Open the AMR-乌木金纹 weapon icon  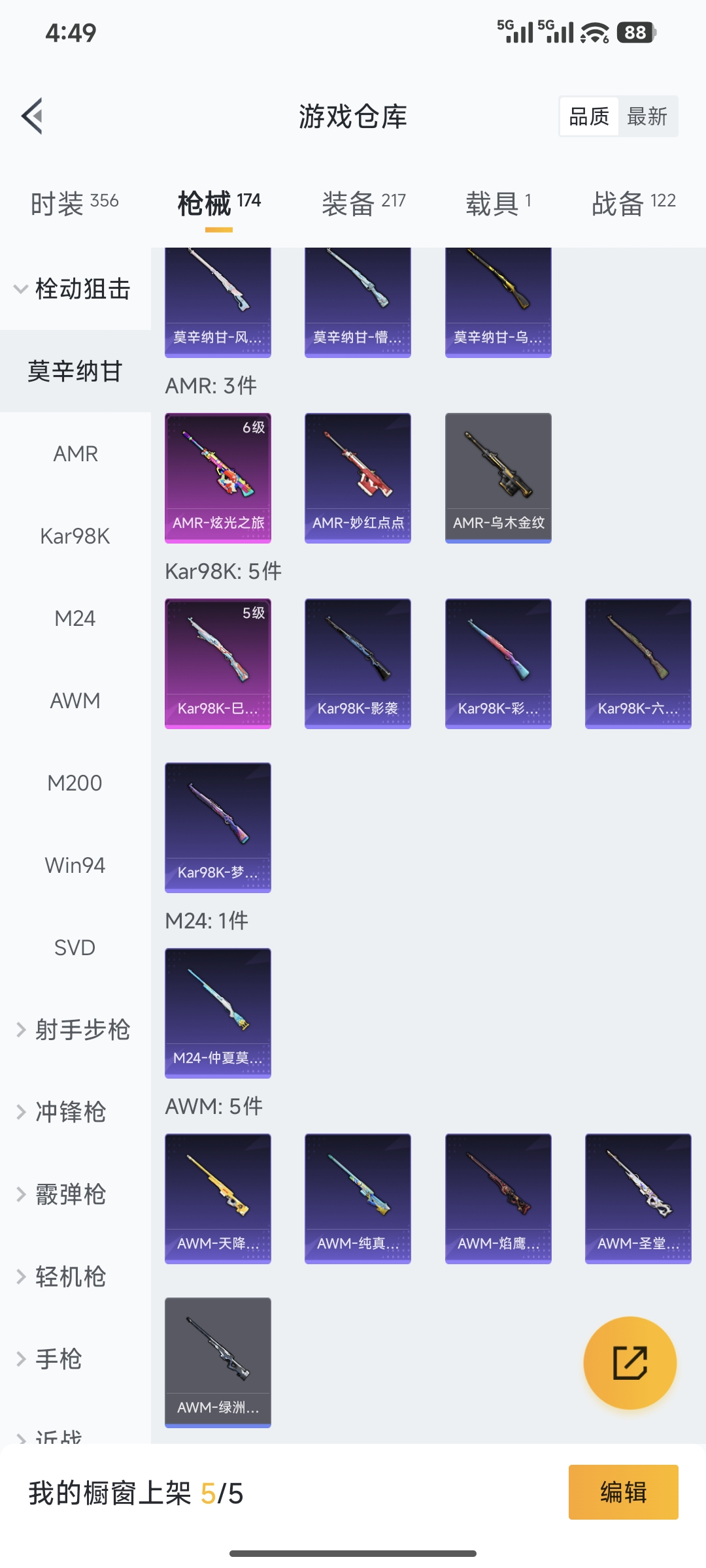point(497,477)
